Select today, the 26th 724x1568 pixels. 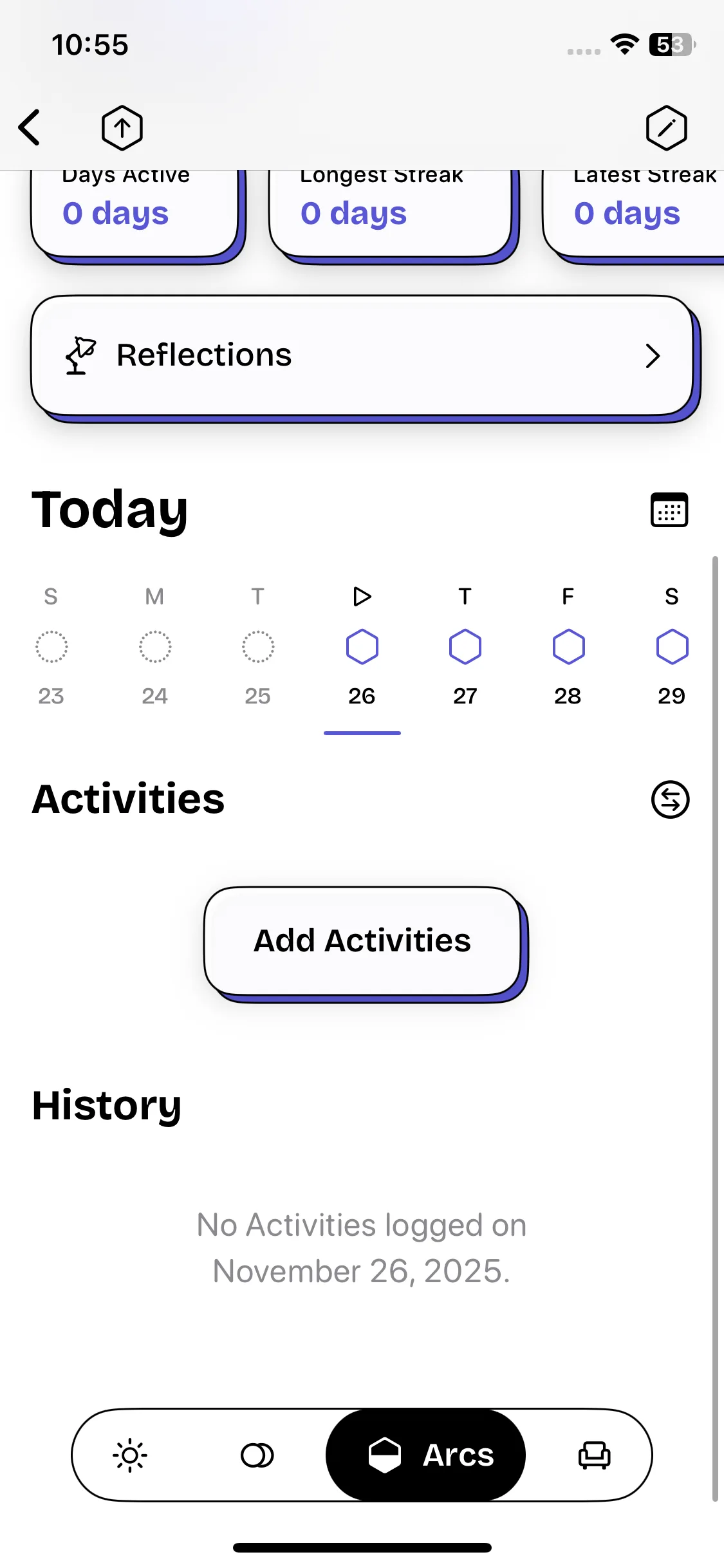click(x=362, y=647)
